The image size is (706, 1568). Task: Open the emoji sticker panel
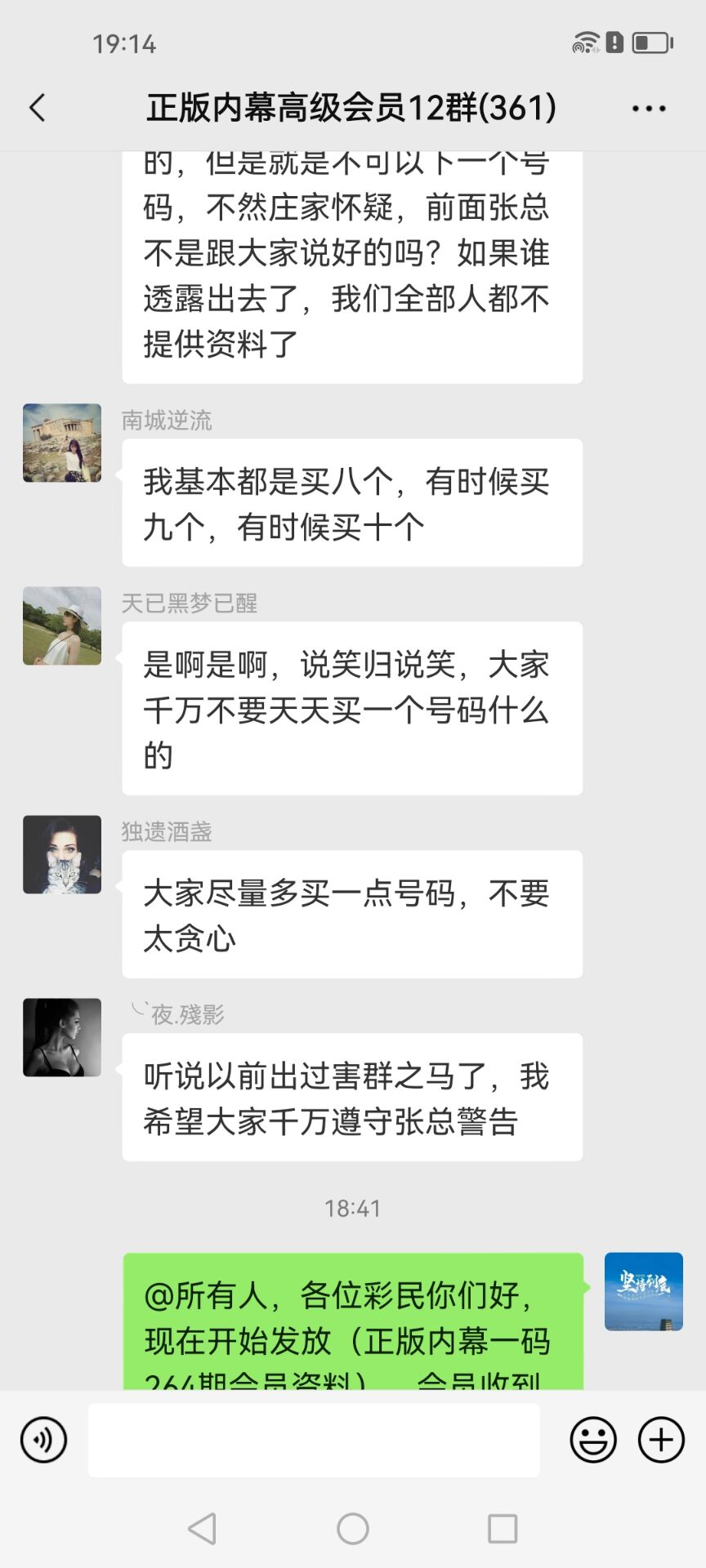593,1439
